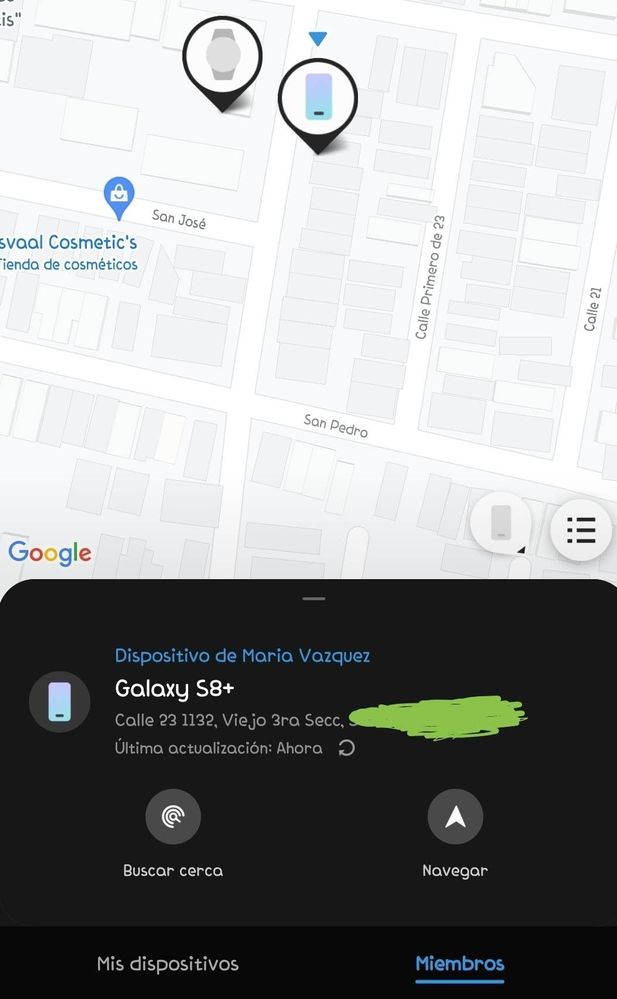Open the device list button

581,529
